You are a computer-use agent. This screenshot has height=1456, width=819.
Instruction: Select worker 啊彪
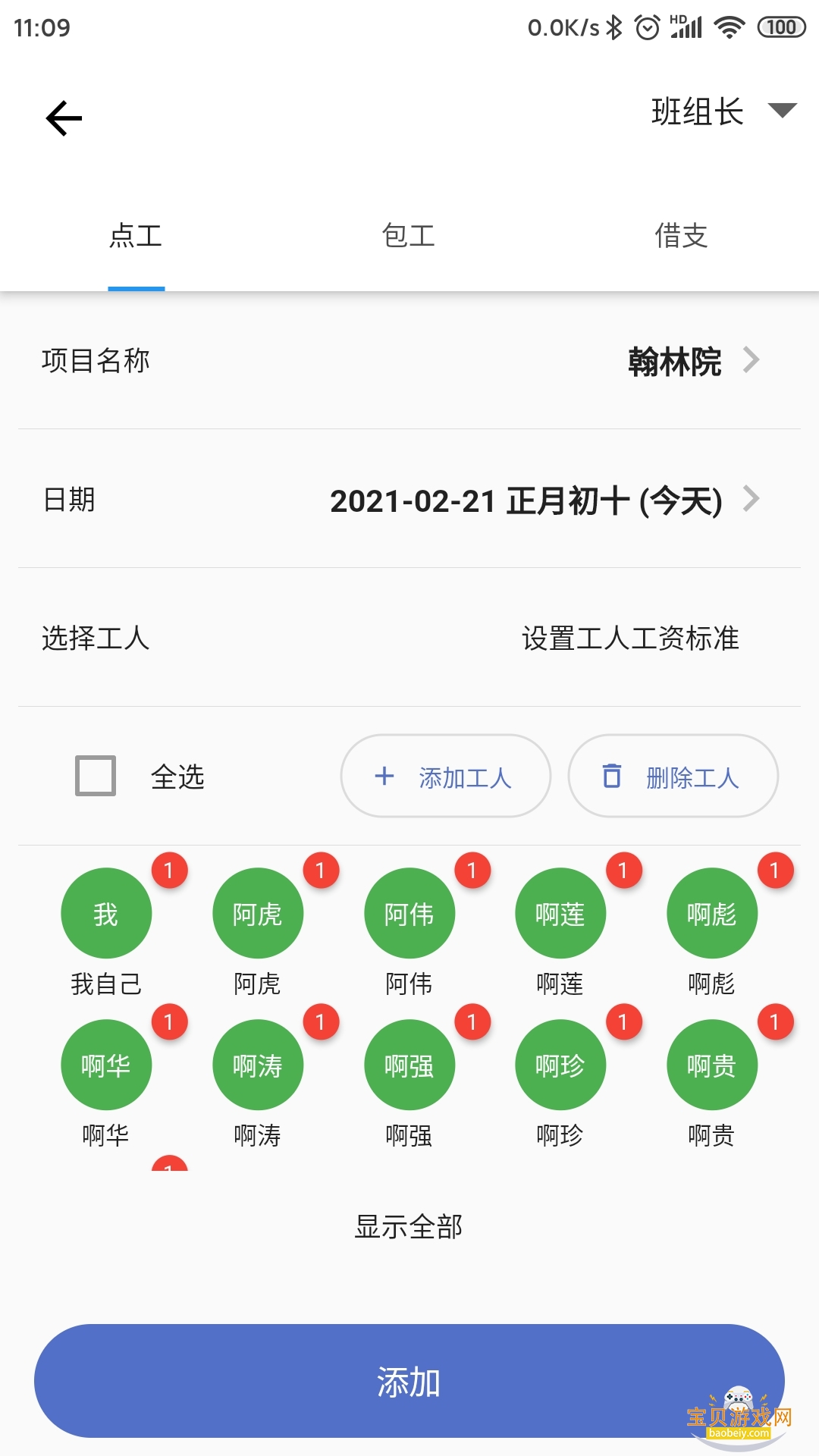point(712,914)
